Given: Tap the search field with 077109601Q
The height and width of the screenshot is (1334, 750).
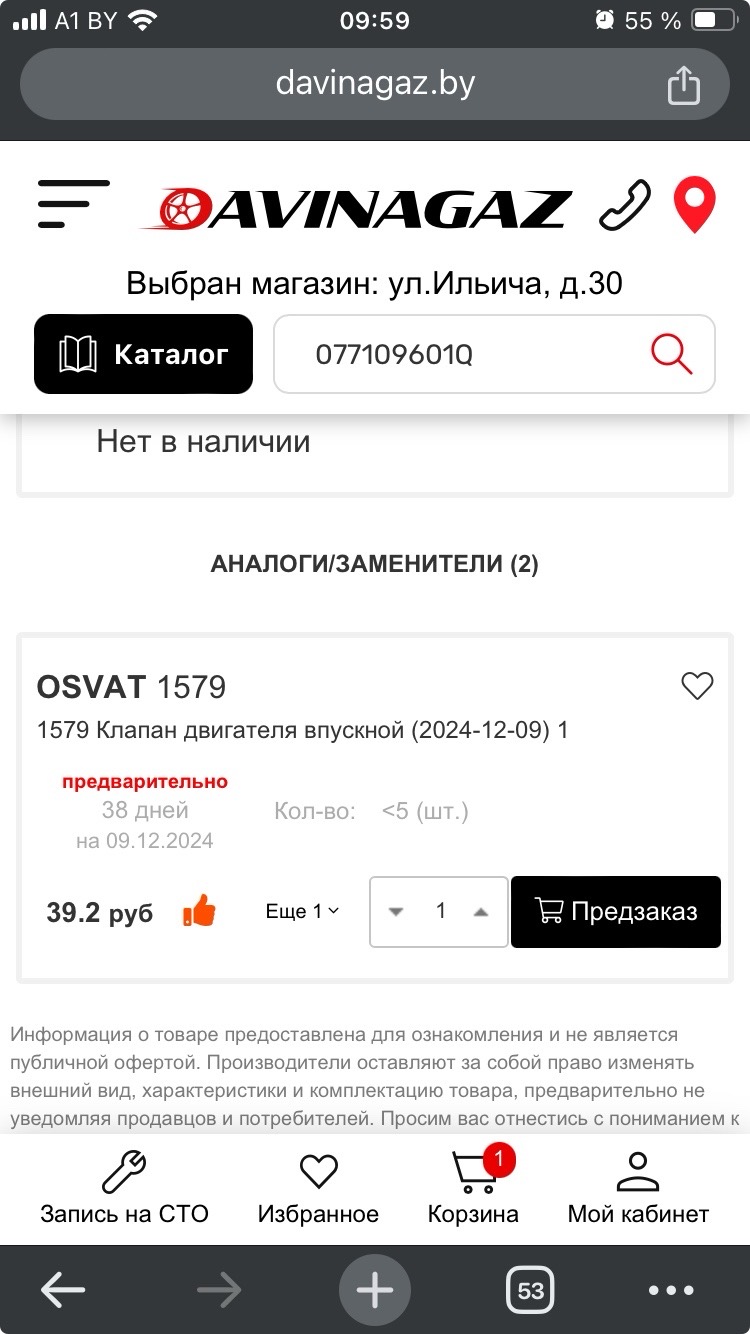Looking at the screenshot, I should point(460,354).
